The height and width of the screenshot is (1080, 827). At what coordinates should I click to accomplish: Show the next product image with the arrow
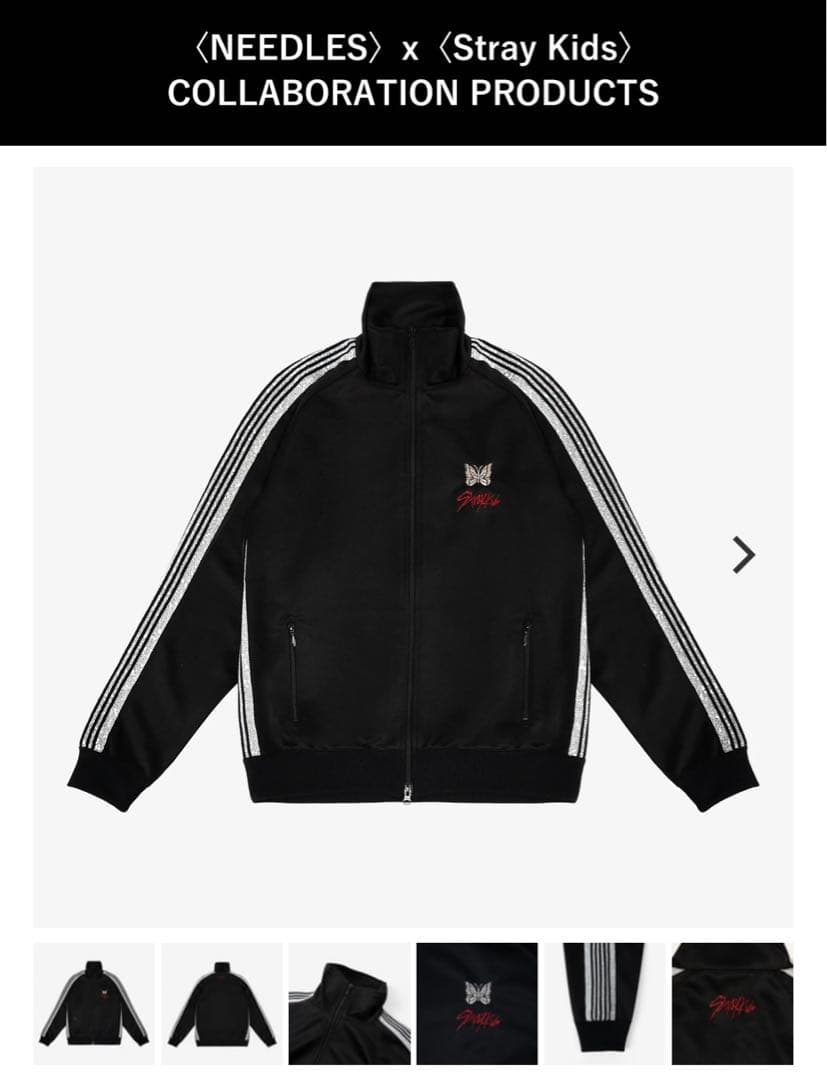pos(743,555)
